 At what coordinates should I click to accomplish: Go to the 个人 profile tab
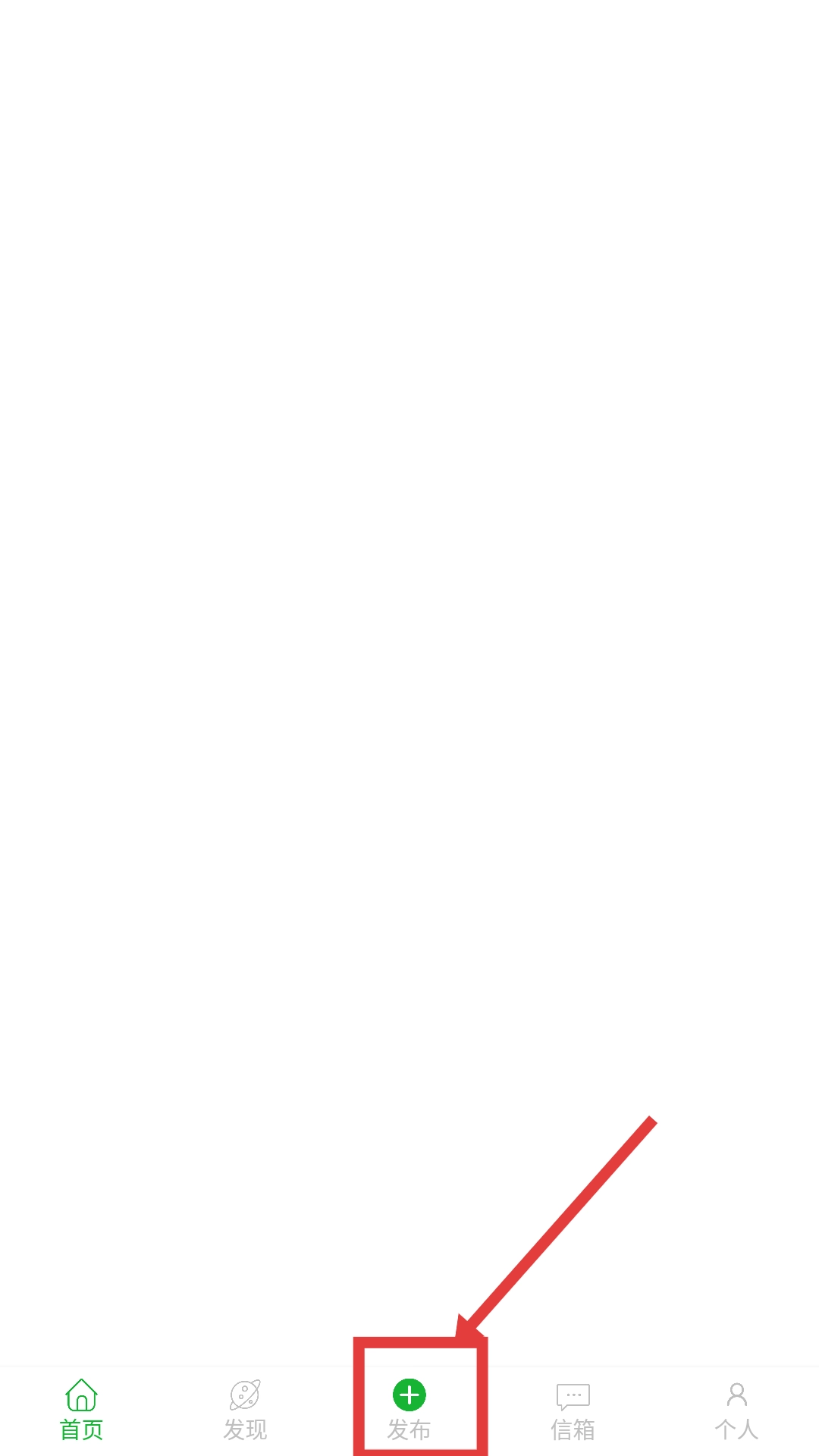point(736,1410)
